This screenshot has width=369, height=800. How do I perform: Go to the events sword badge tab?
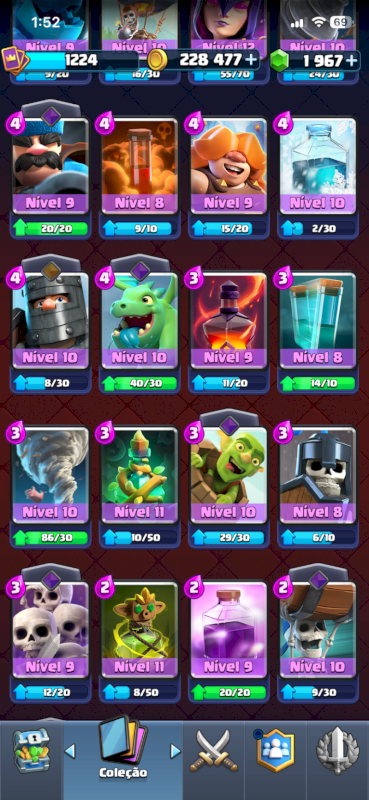pos(338,751)
